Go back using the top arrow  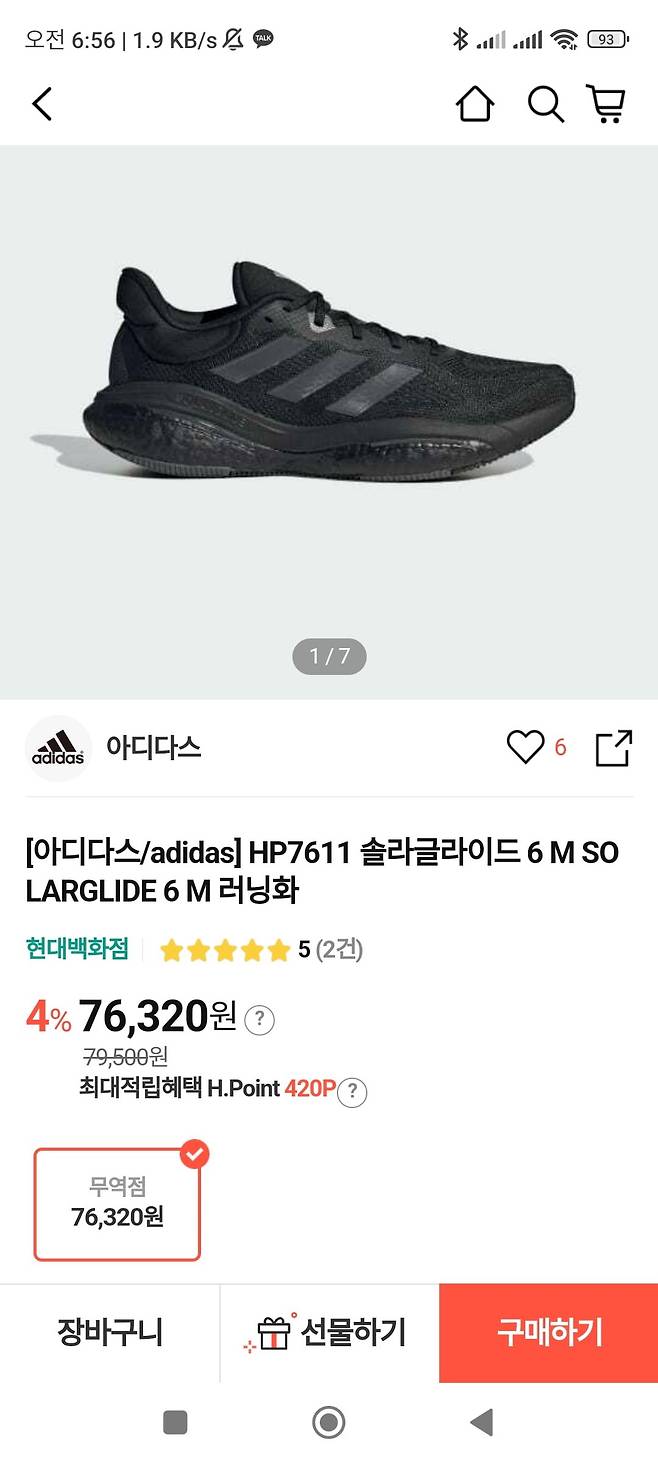[42, 104]
